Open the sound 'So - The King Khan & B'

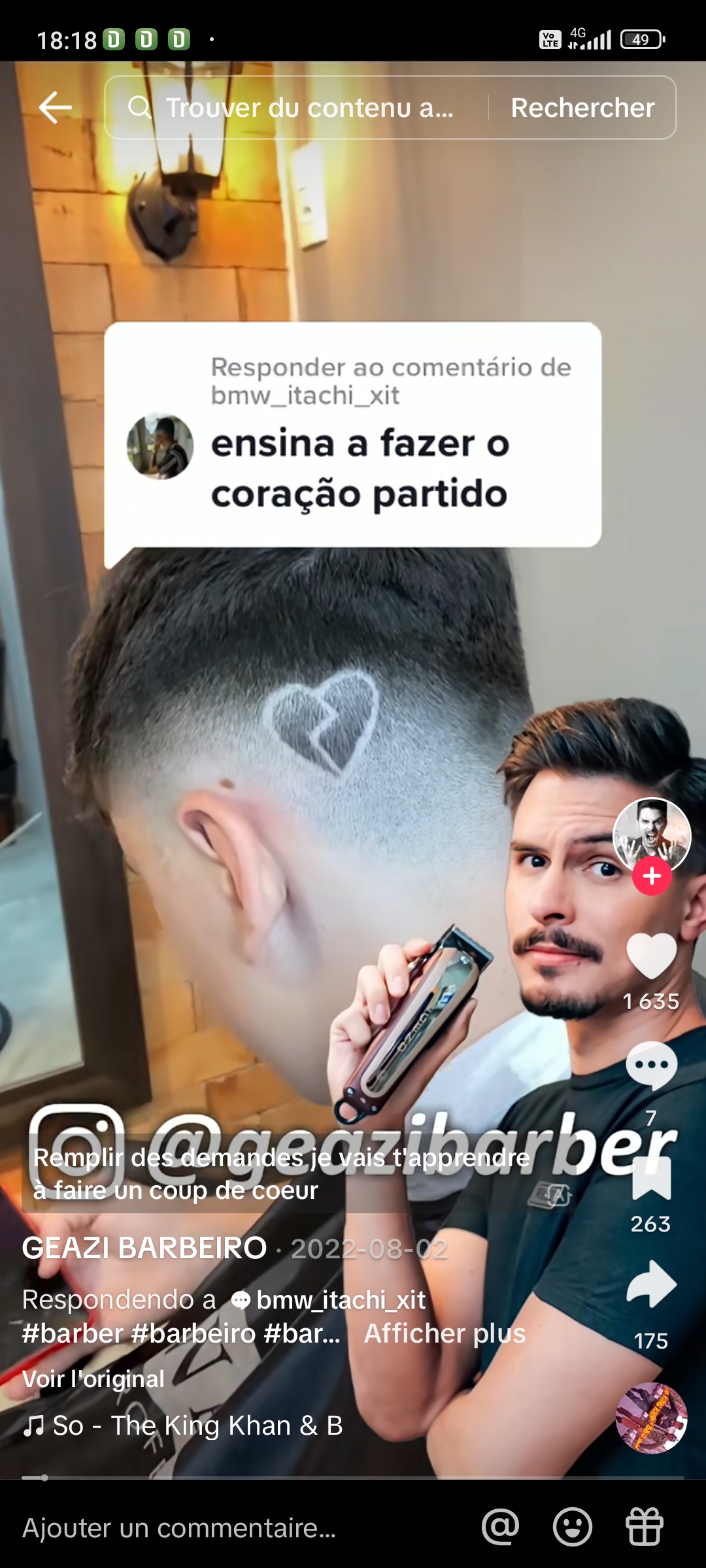[196, 1426]
